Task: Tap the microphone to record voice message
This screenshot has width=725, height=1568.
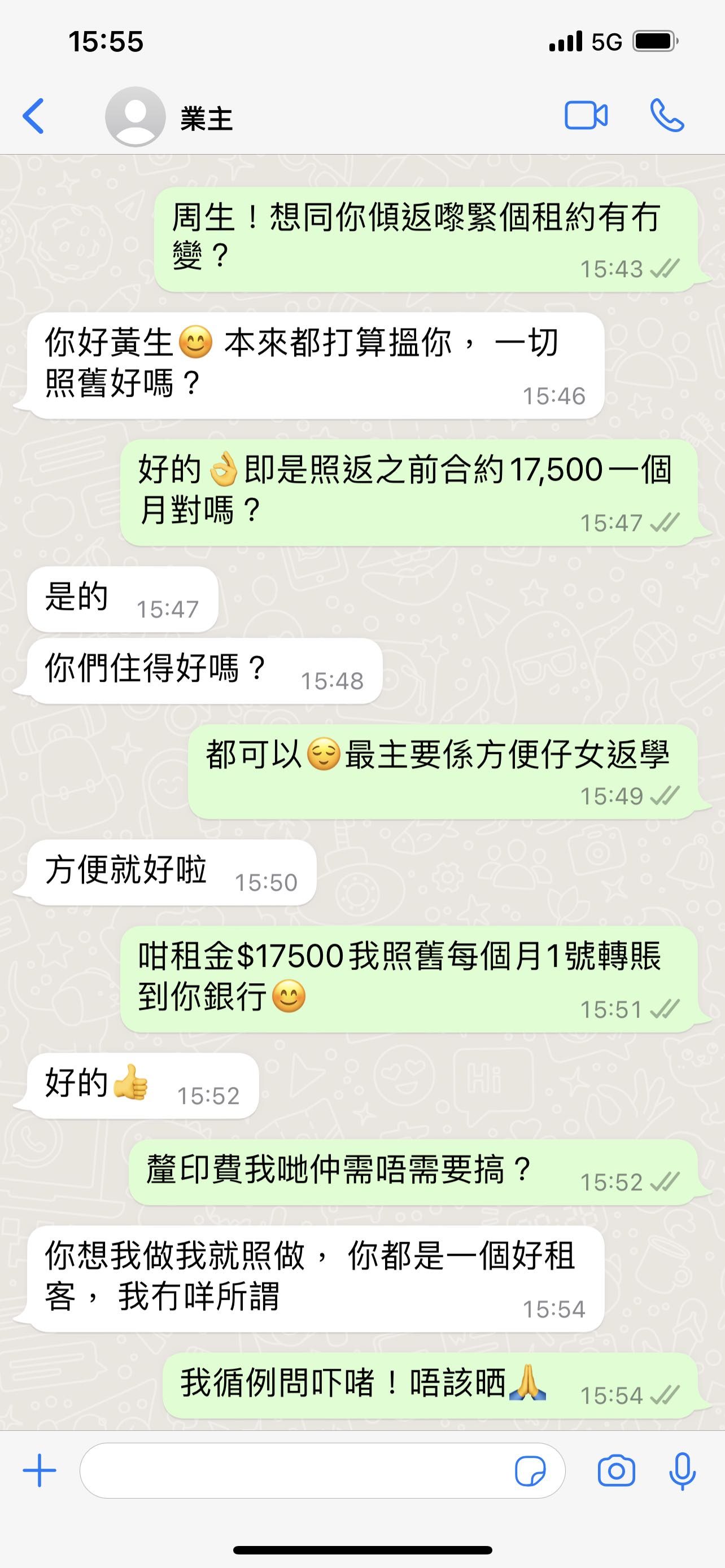Action: click(683, 1471)
